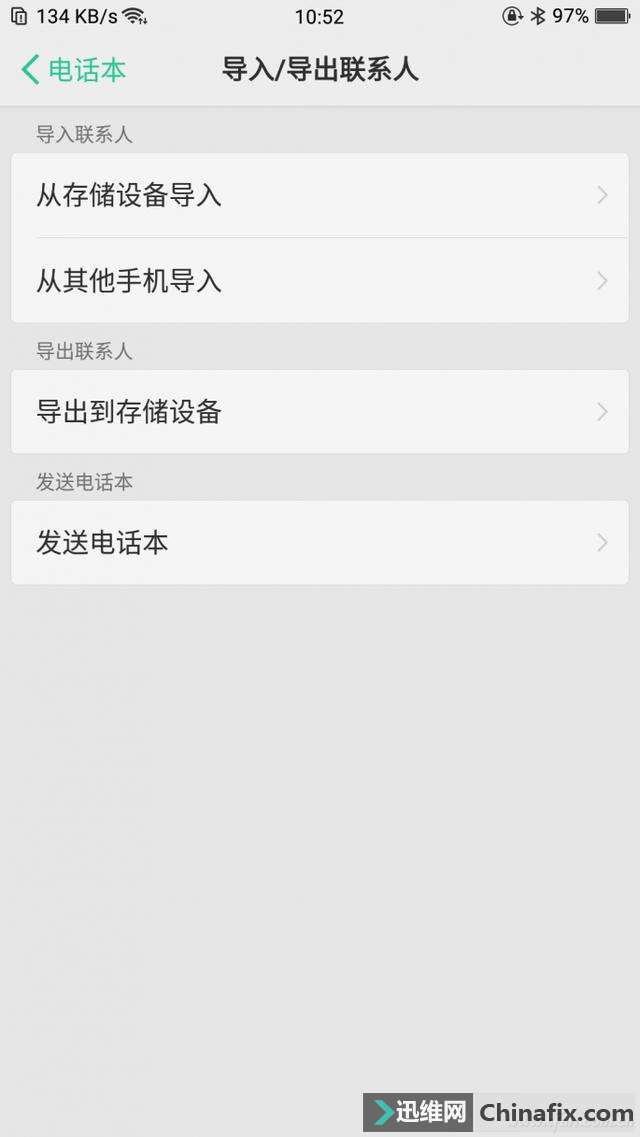Open 从存储设备导入 option
The width and height of the screenshot is (640, 1137).
[x=320, y=195]
